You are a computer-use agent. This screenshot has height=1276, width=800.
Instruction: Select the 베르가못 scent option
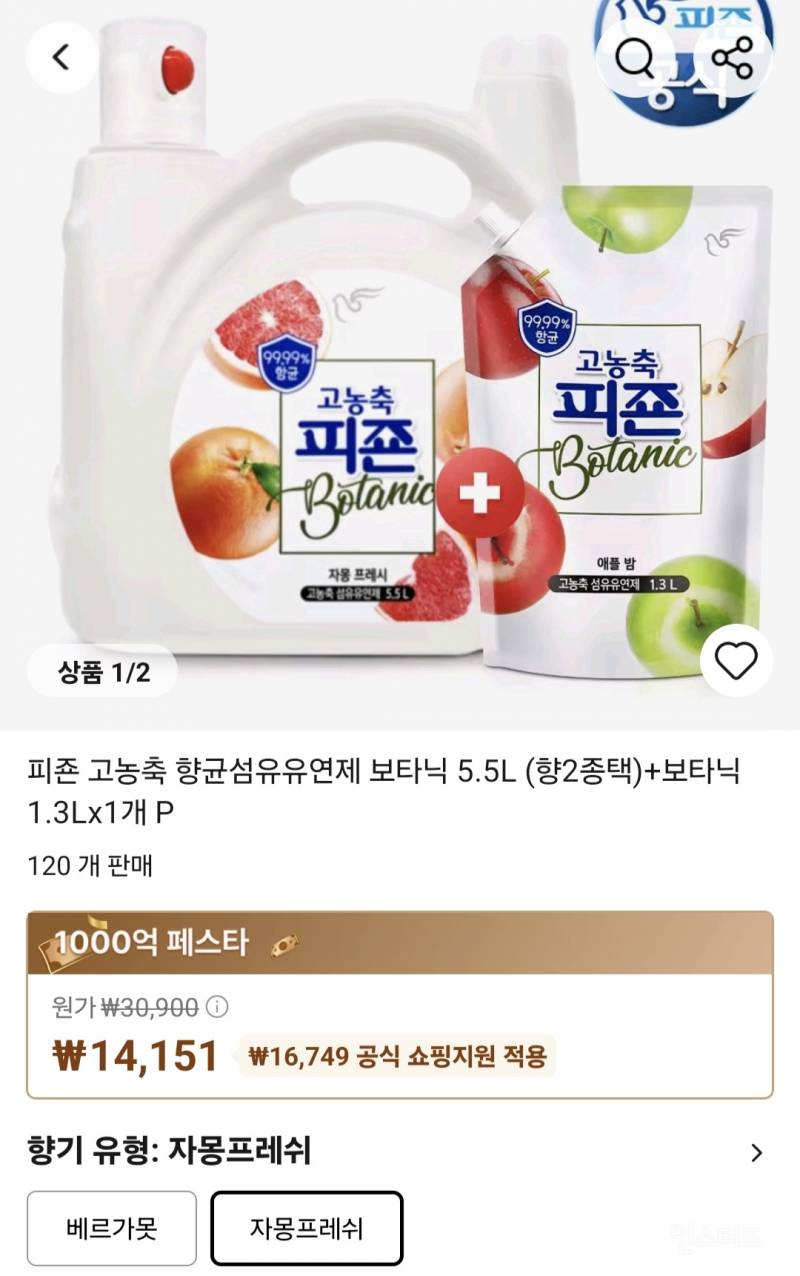point(111,1227)
